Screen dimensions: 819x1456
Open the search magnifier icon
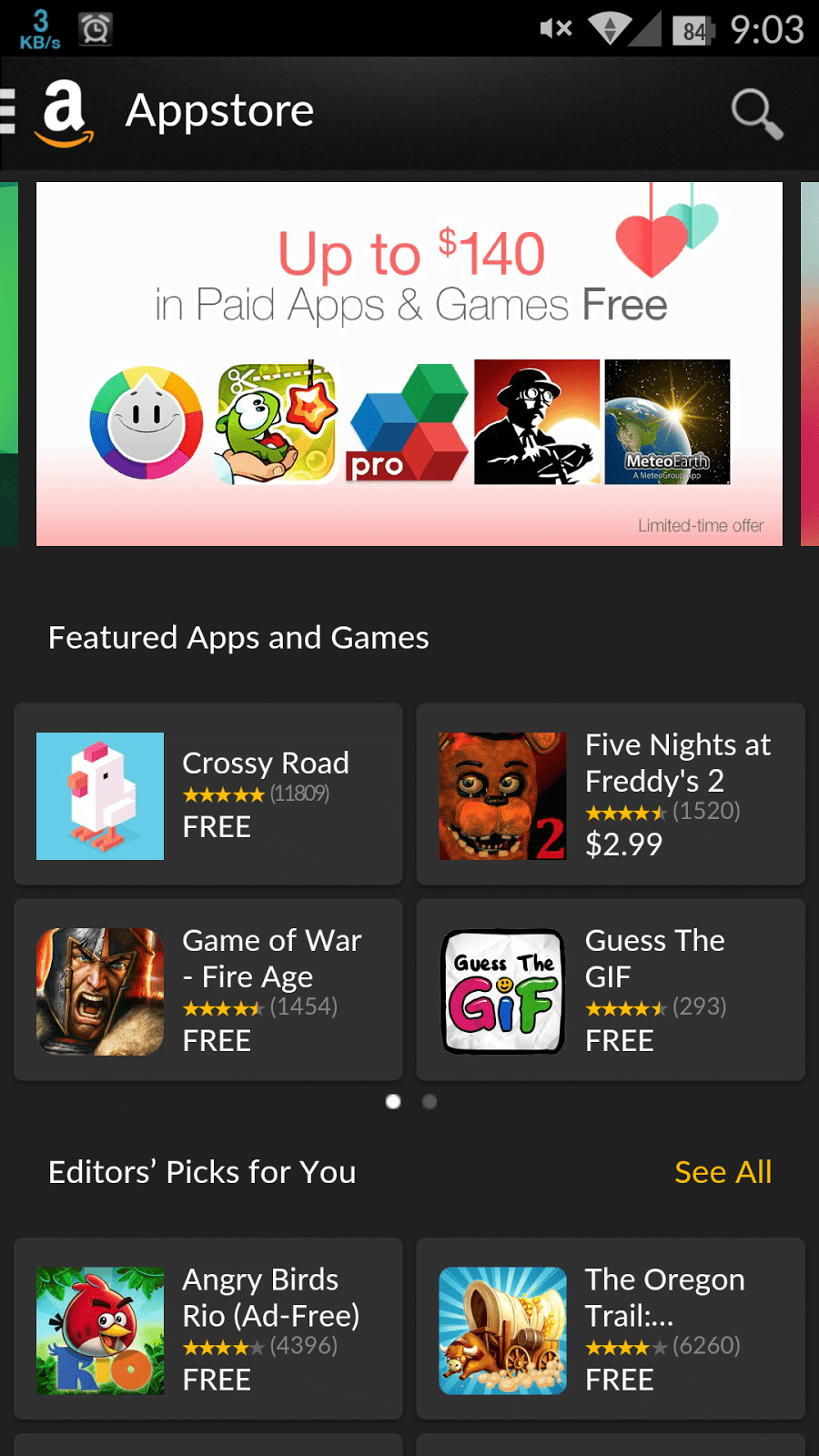pyautogui.click(x=757, y=113)
